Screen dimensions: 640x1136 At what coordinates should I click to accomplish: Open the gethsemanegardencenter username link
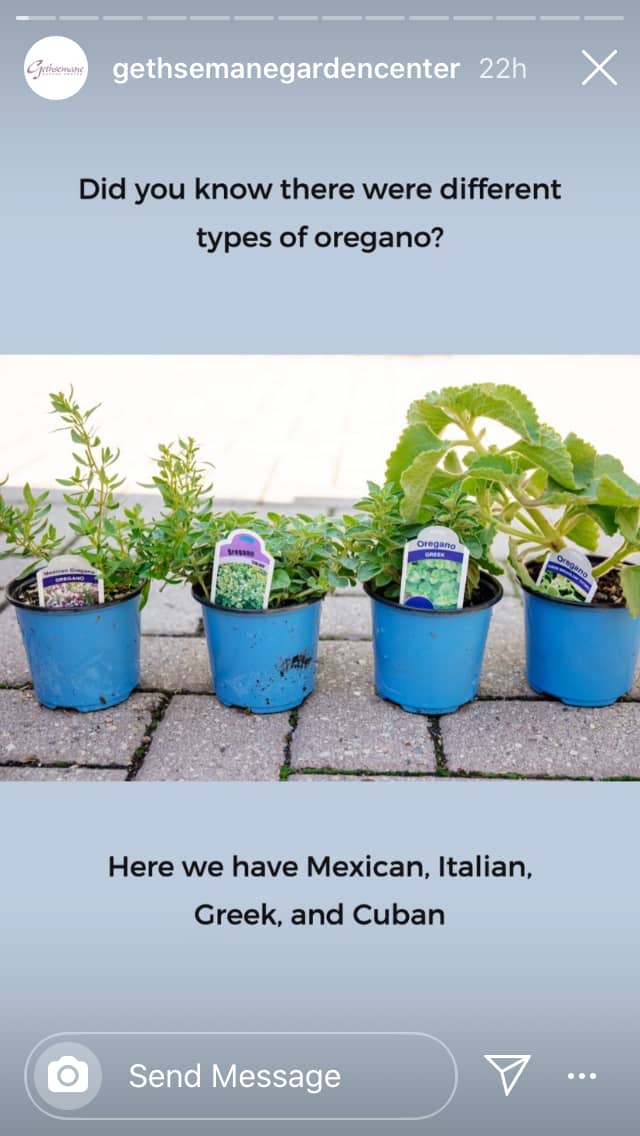[x=286, y=69]
